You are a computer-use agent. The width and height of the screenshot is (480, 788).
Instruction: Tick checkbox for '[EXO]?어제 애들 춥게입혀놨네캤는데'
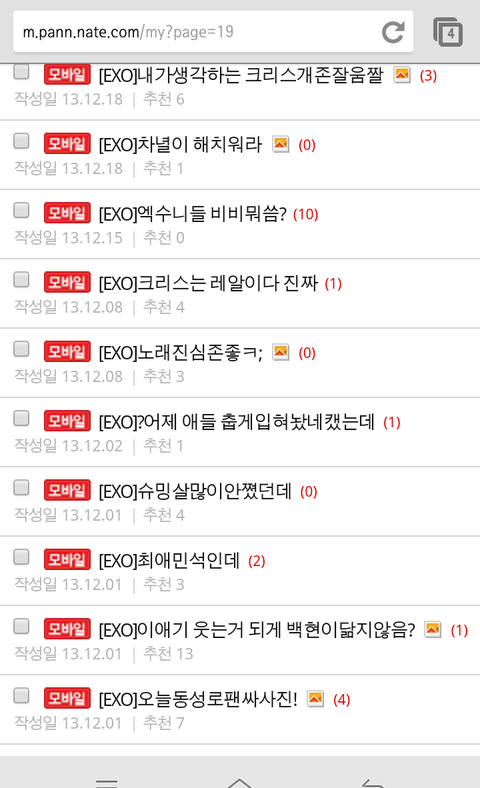[x=21, y=418]
